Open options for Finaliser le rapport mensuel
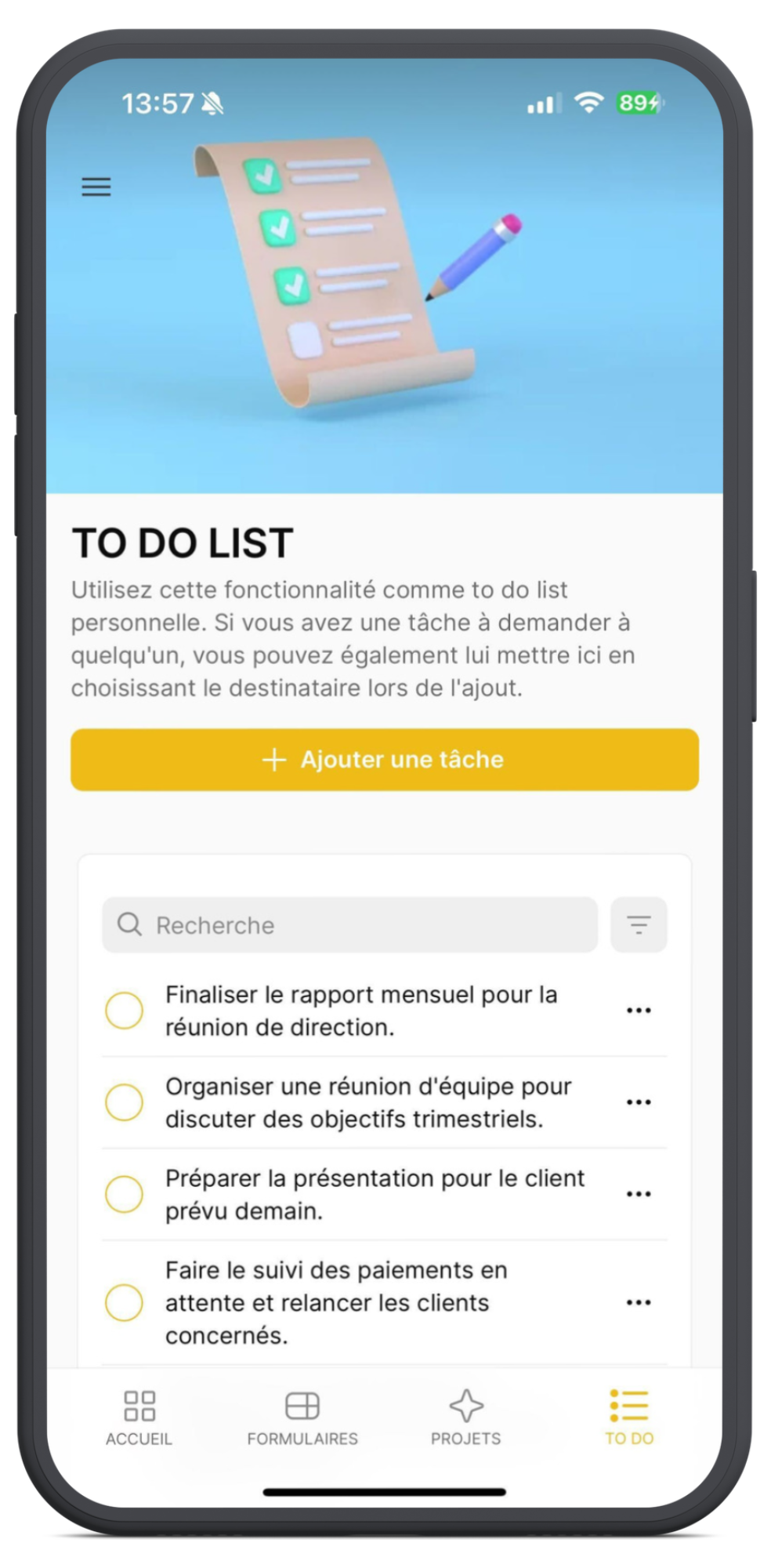 639,1010
